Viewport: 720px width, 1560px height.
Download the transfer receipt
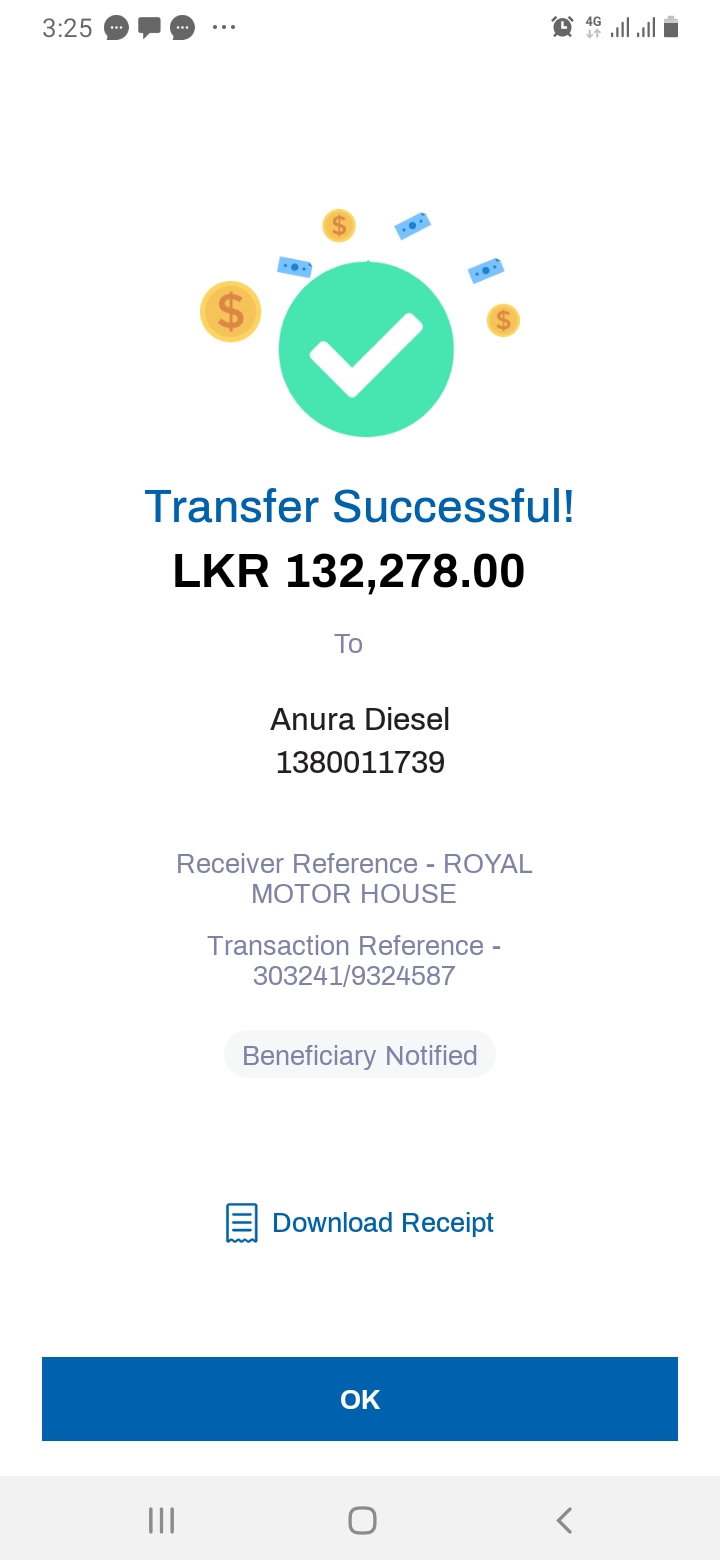click(x=360, y=1222)
